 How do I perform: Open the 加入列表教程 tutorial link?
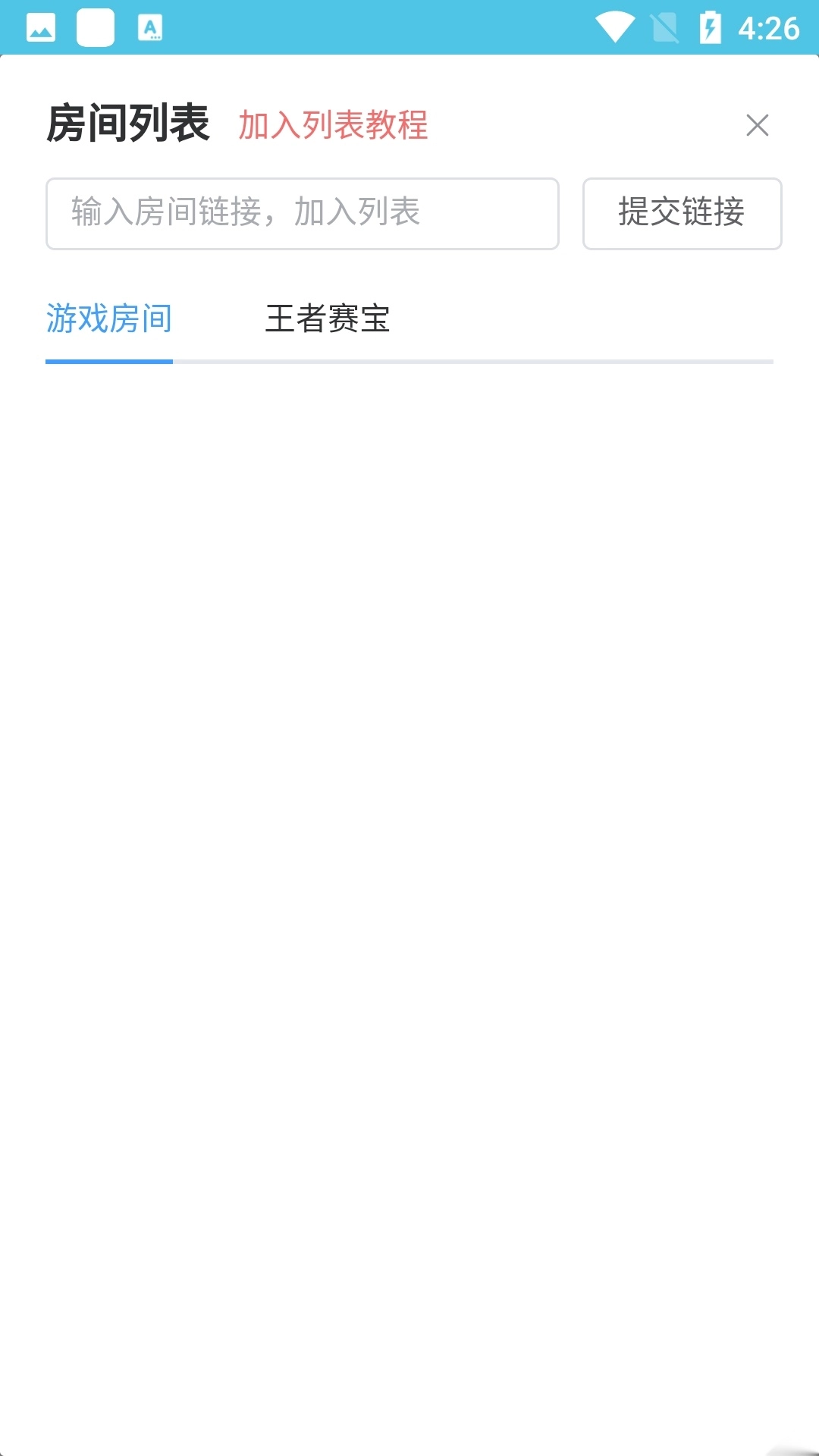click(334, 125)
